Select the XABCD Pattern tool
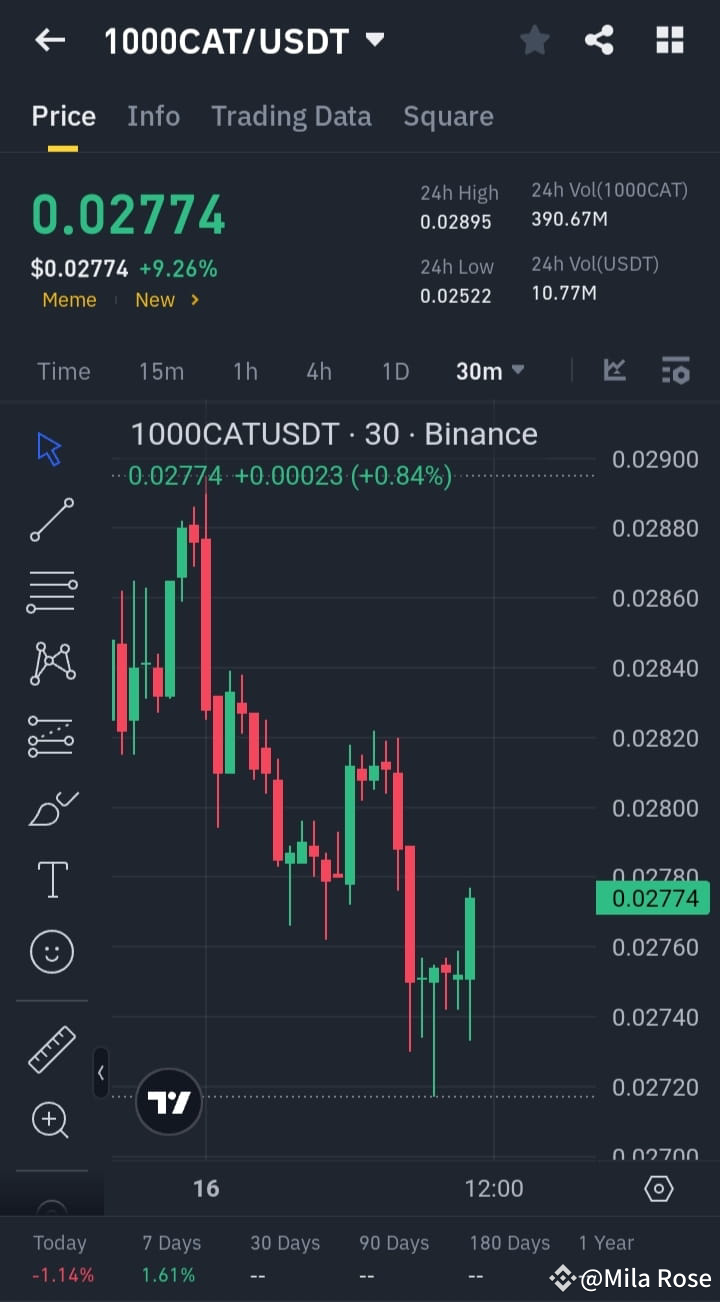Image resolution: width=720 pixels, height=1302 pixels. (x=51, y=663)
